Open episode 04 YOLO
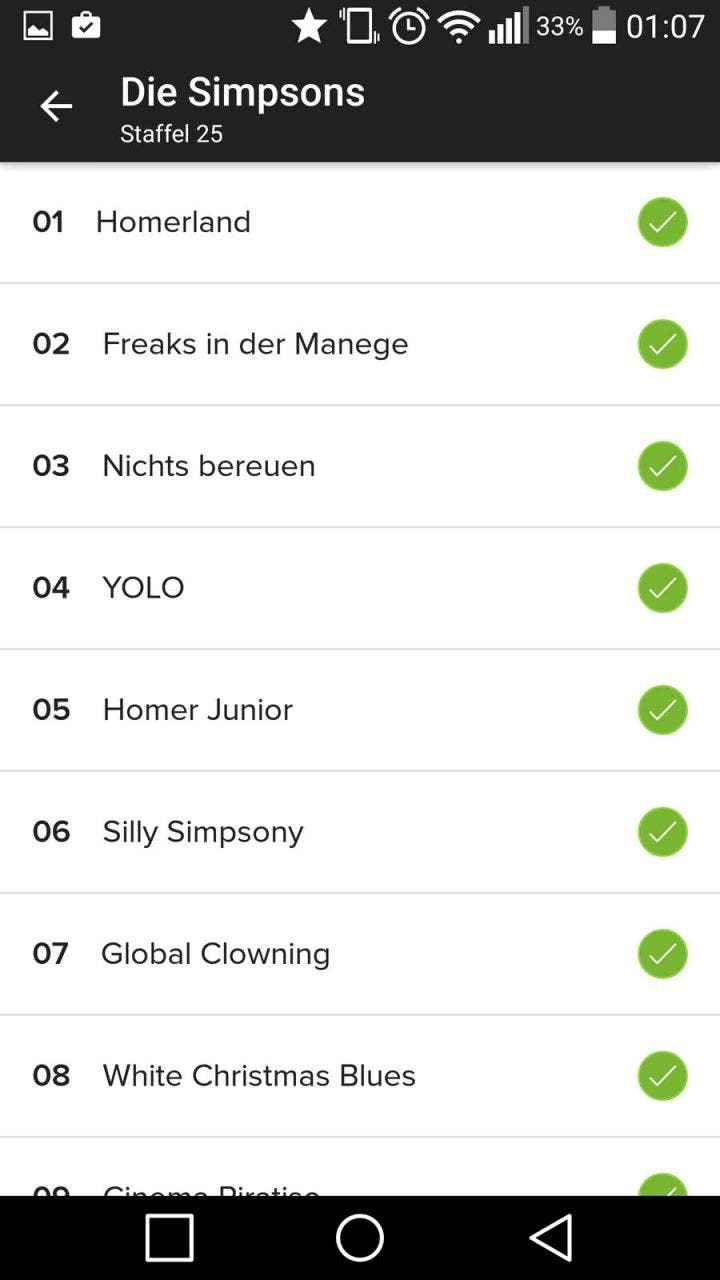 pos(360,588)
